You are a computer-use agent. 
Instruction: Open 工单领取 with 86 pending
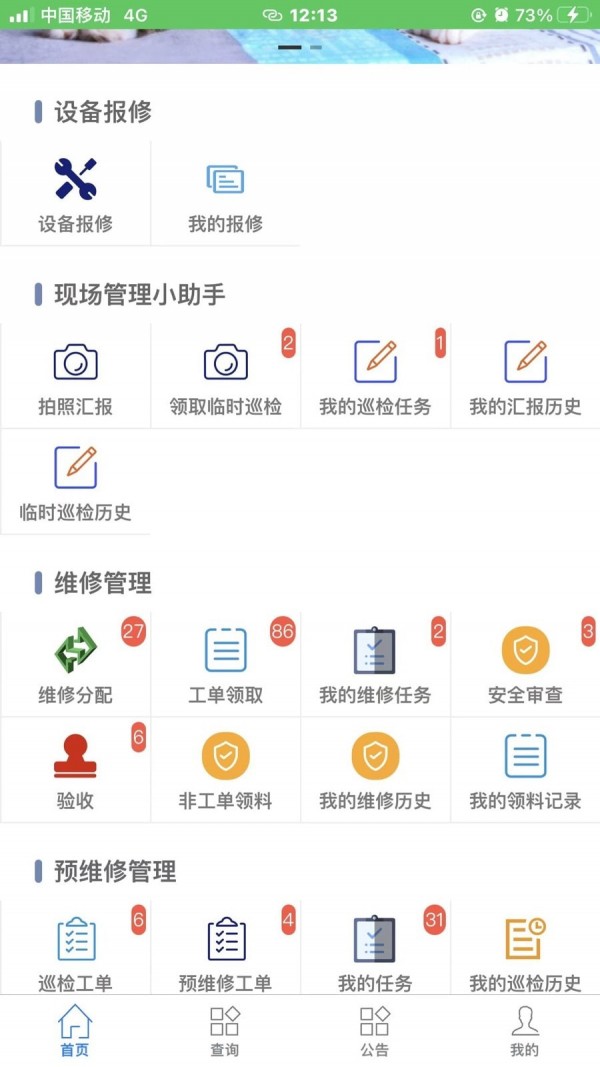[x=225, y=665]
